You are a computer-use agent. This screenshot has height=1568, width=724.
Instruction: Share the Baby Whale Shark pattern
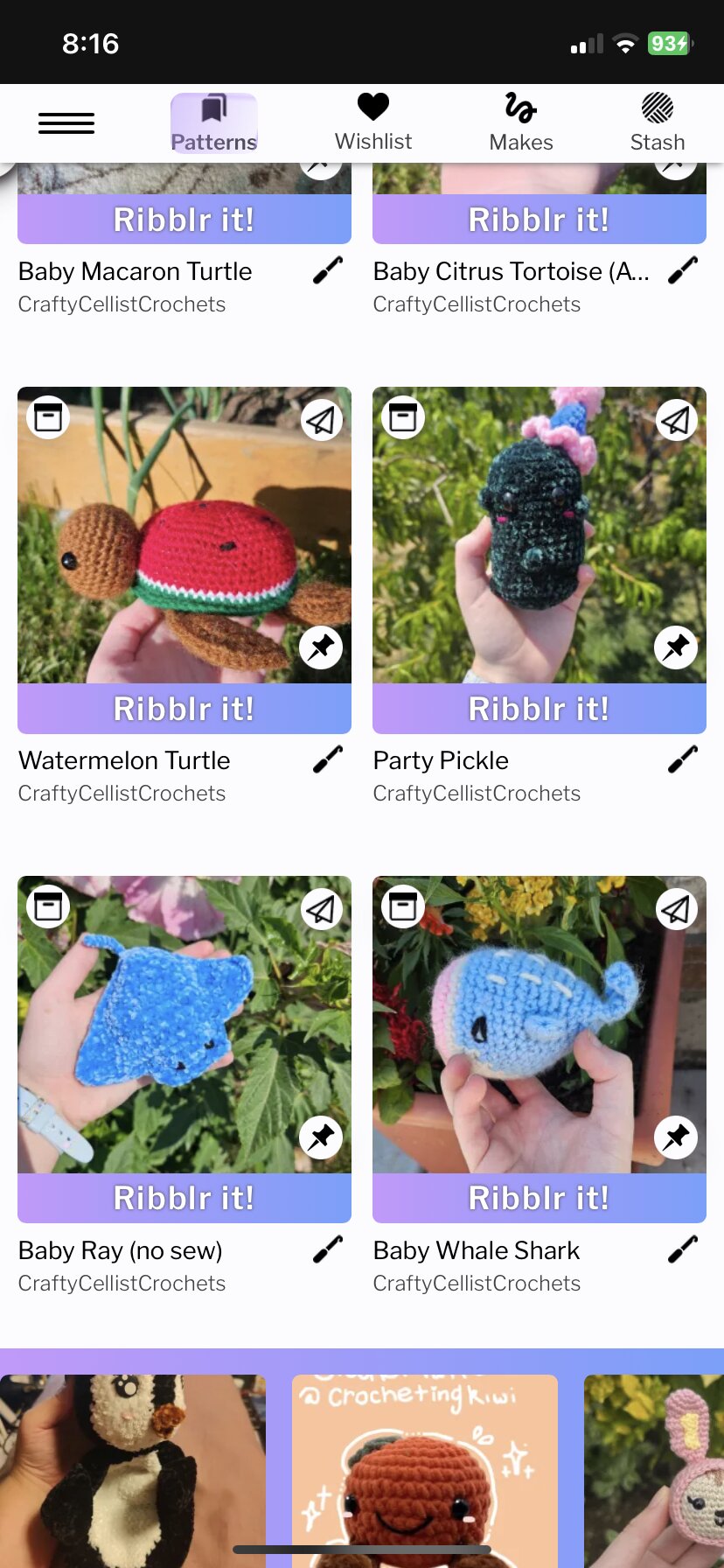coord(676,910)
